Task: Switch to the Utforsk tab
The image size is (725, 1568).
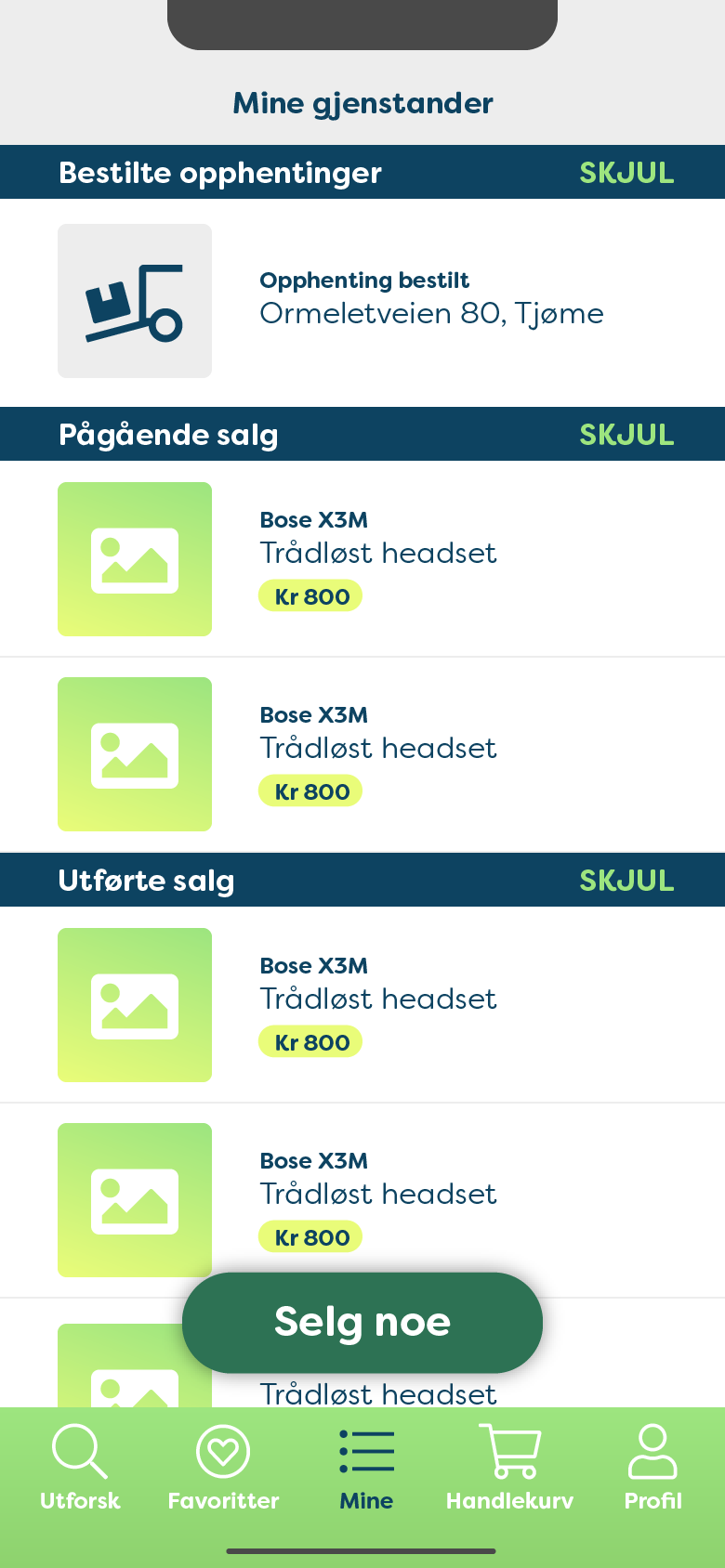Action: (x=80, y=1468)
